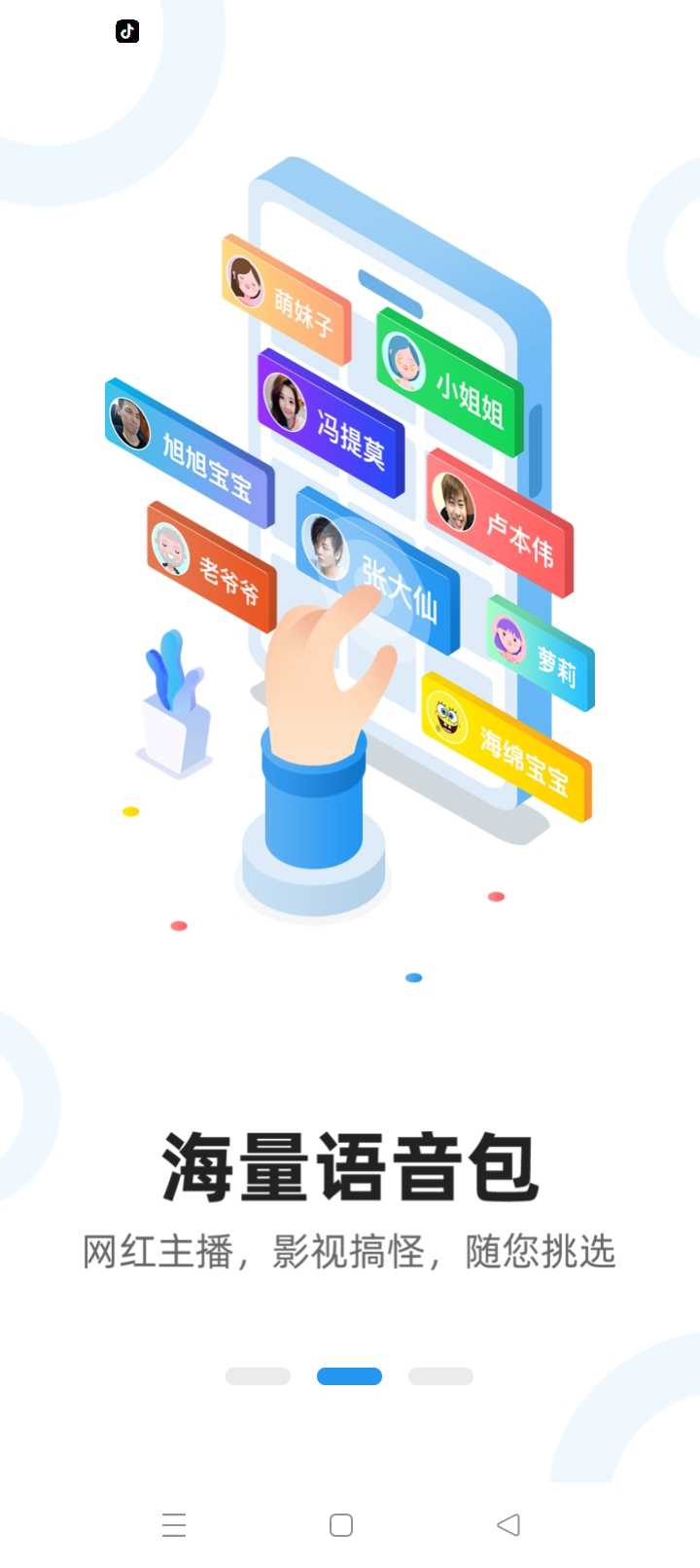Jump to the third onboarding page indicator
This screenshot has width=700, height=1568.
pyautogui.click(x=440, y=1375)
